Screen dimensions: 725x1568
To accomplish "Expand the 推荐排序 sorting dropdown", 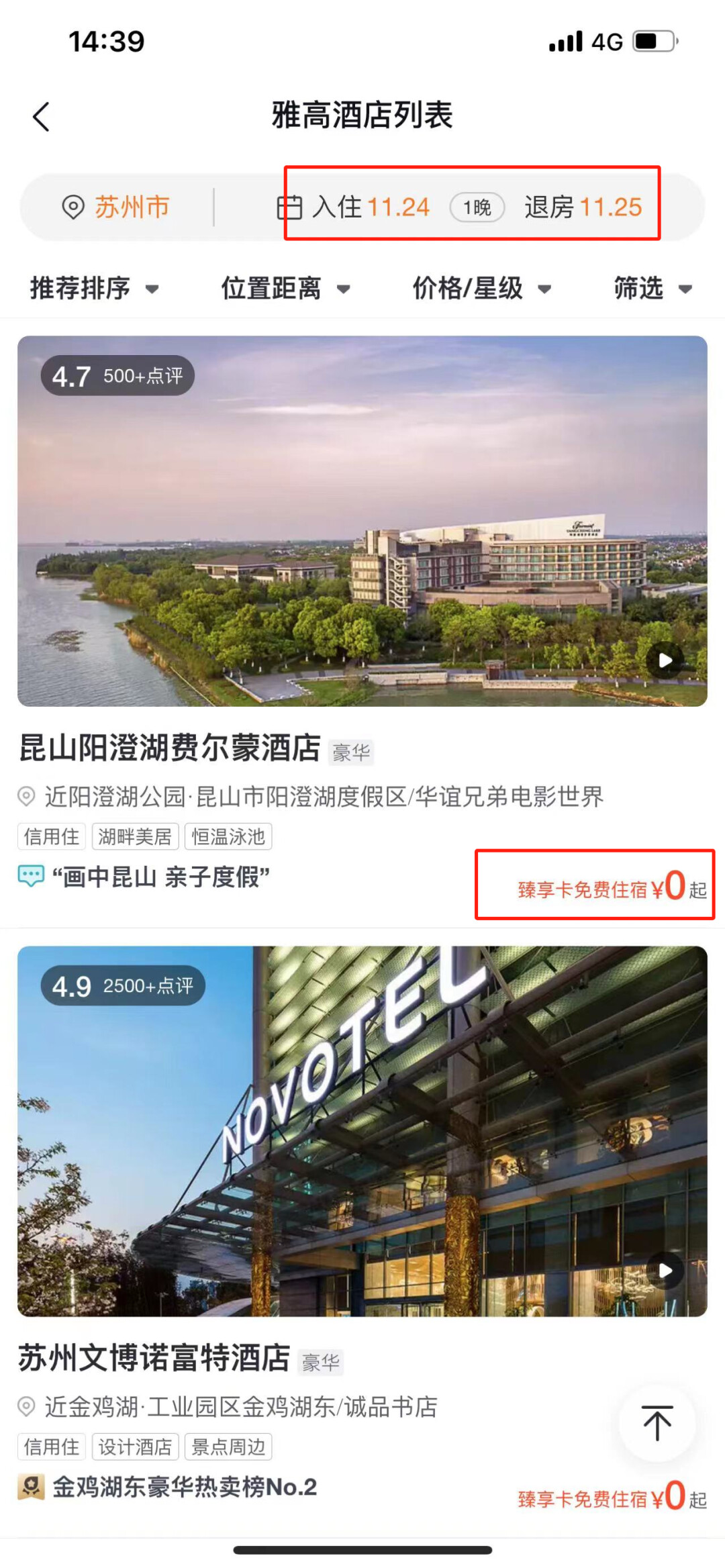I will 94,289.
